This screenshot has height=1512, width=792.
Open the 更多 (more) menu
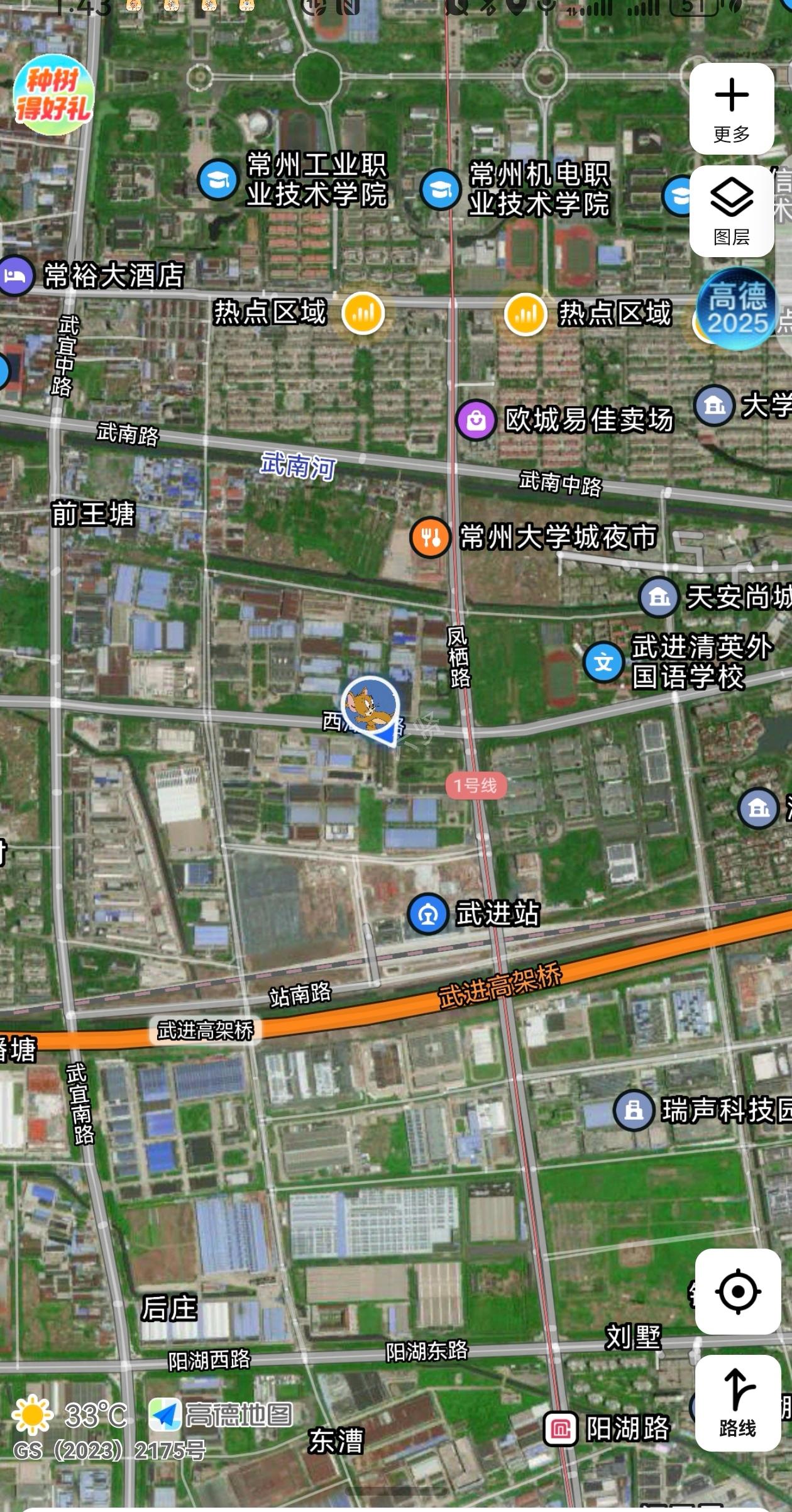coord(731,109)
